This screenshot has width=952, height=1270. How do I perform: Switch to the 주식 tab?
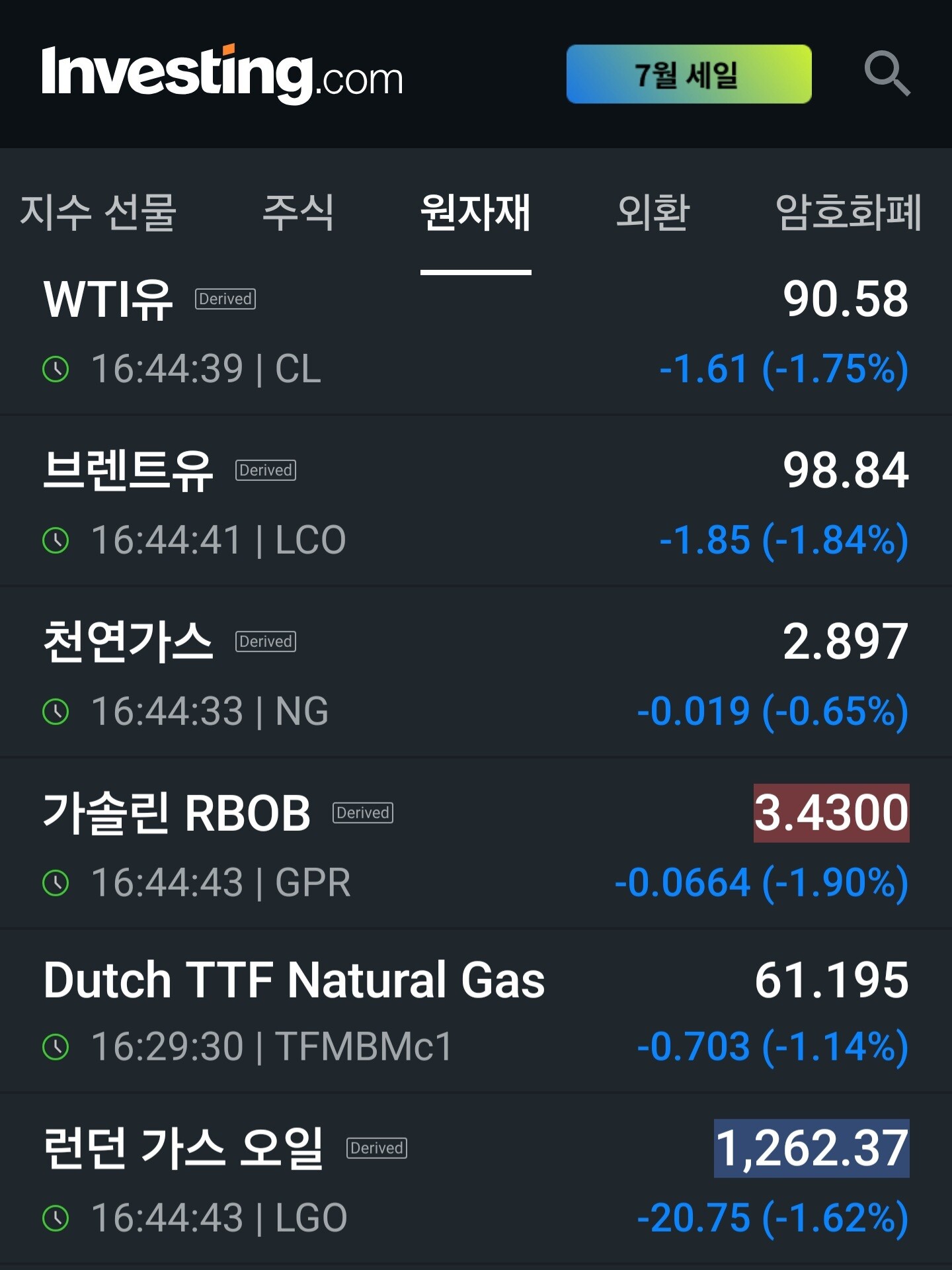point(298,213)
